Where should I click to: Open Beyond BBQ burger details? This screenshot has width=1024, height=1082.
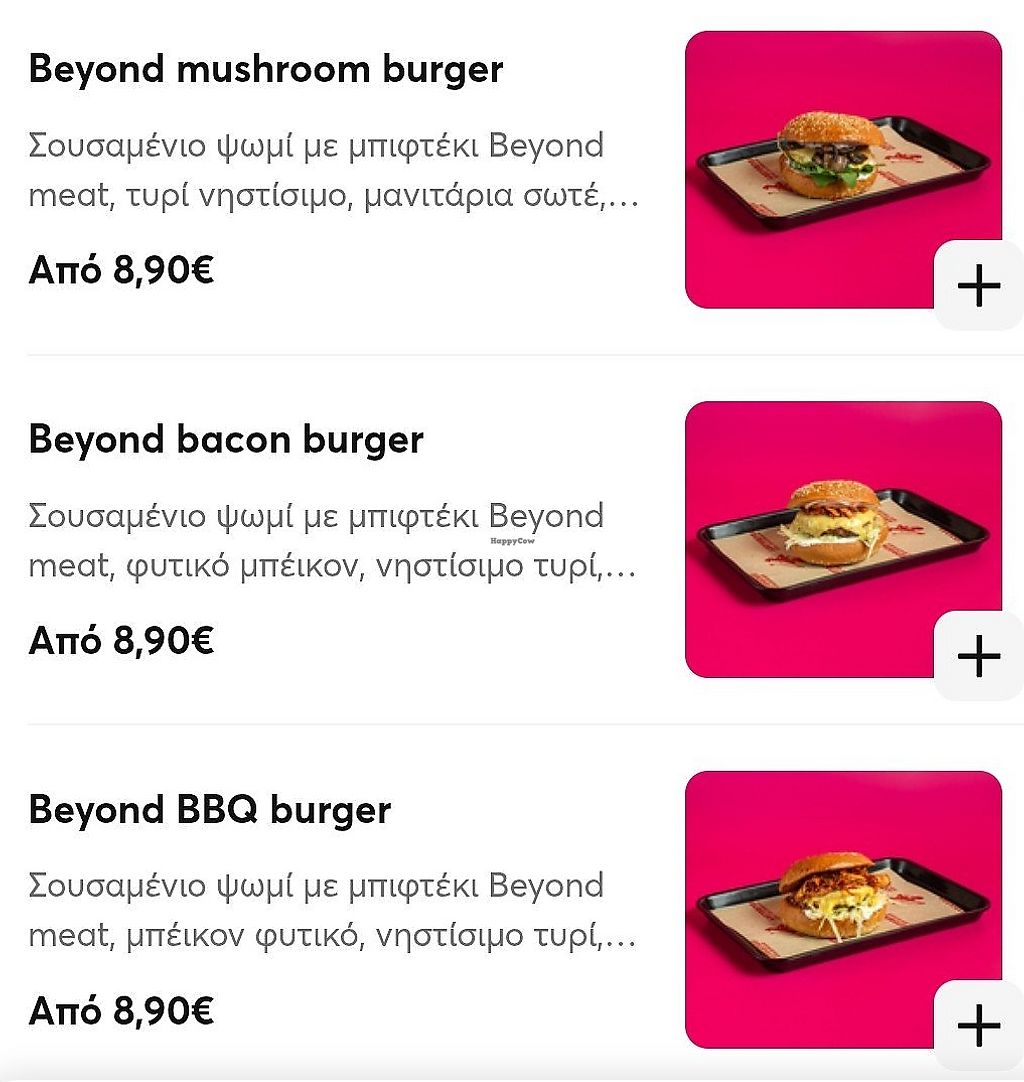209,809
